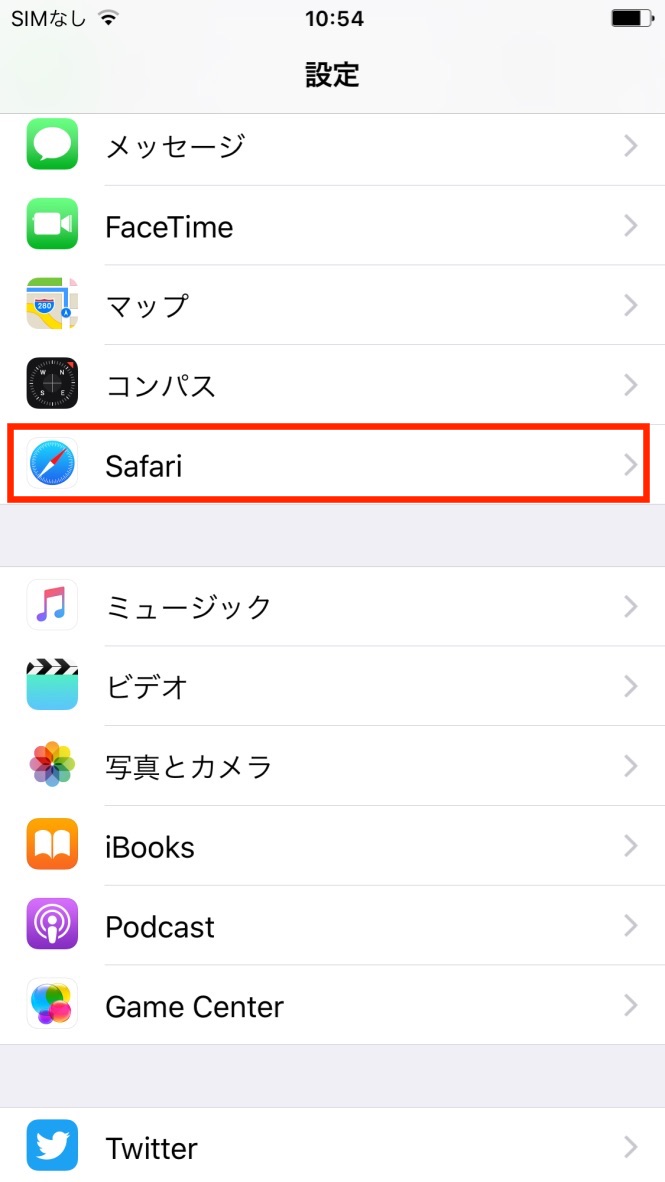Open FaceTime settings

tap(332, 225)
